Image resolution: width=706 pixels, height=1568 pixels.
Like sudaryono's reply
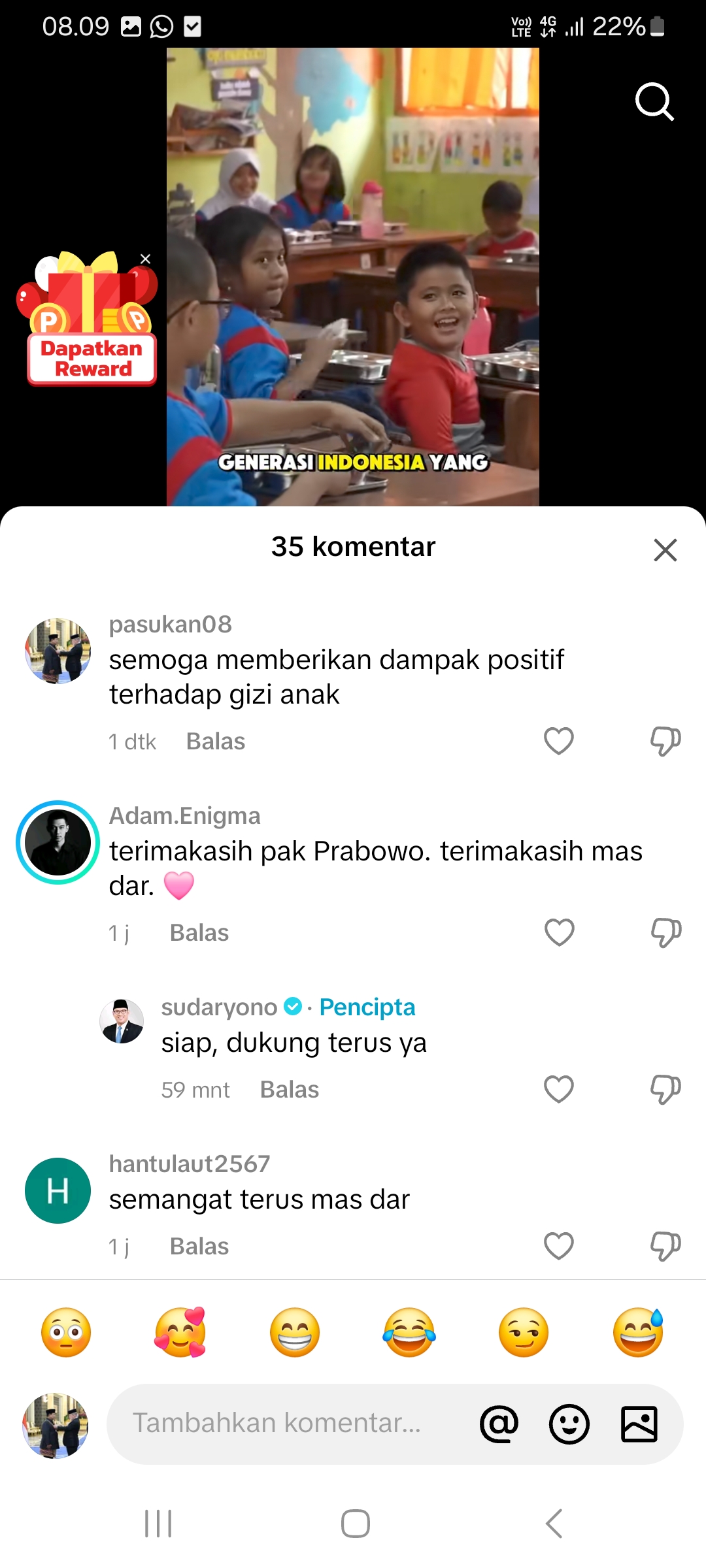[x=559, y=1089]
